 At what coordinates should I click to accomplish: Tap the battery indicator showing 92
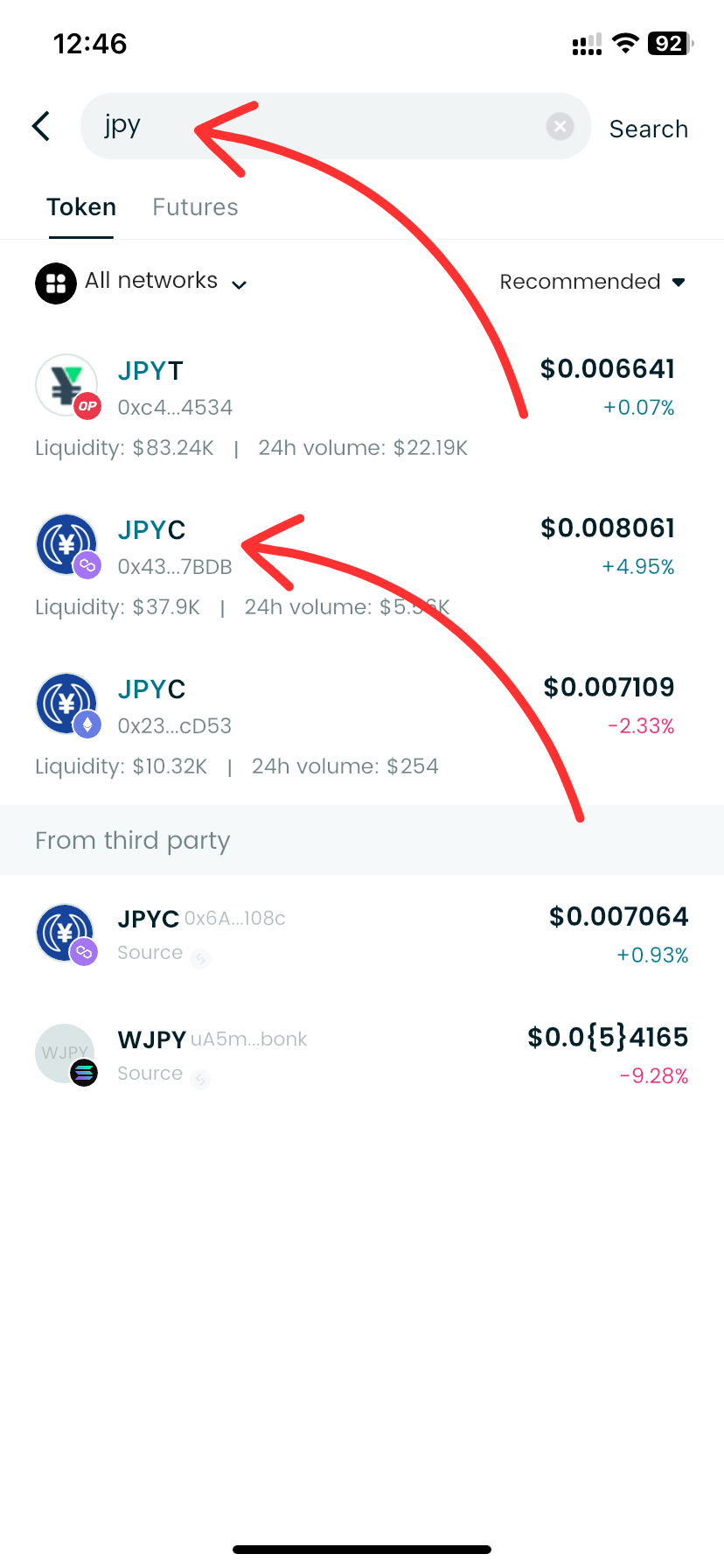pyautogui.click(x=667, y=43)
